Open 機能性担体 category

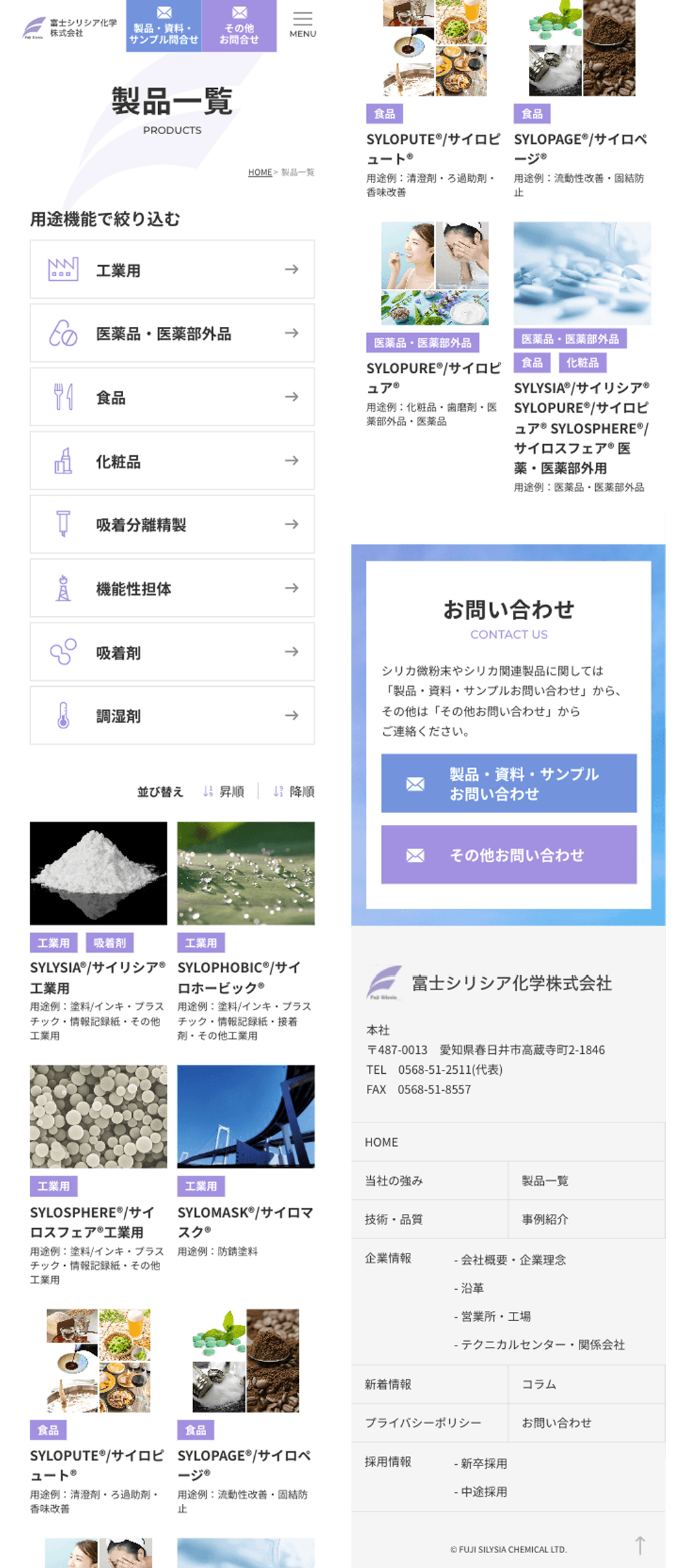pos(172,588)
